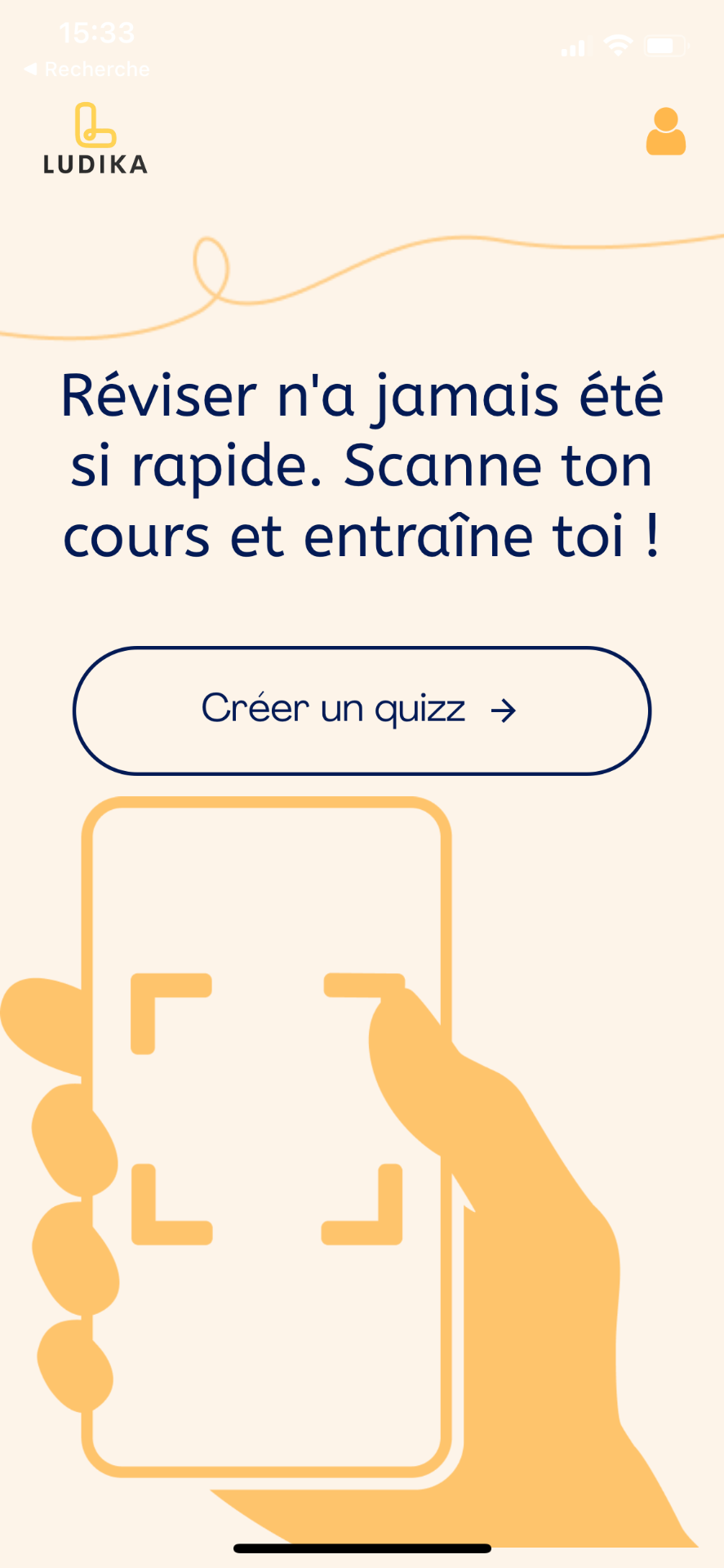Return to Recherche via the back link

[87, 69]
